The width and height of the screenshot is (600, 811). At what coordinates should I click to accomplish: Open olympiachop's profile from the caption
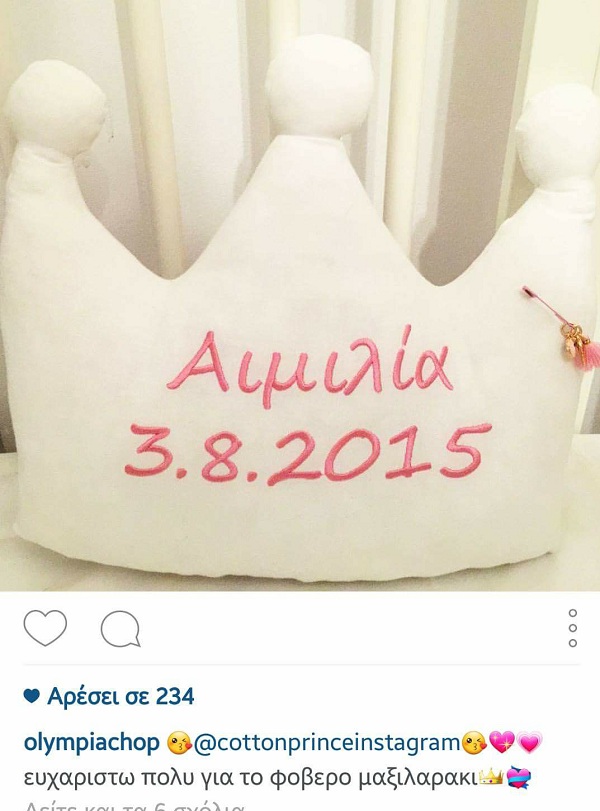click(x=90, y=743)
